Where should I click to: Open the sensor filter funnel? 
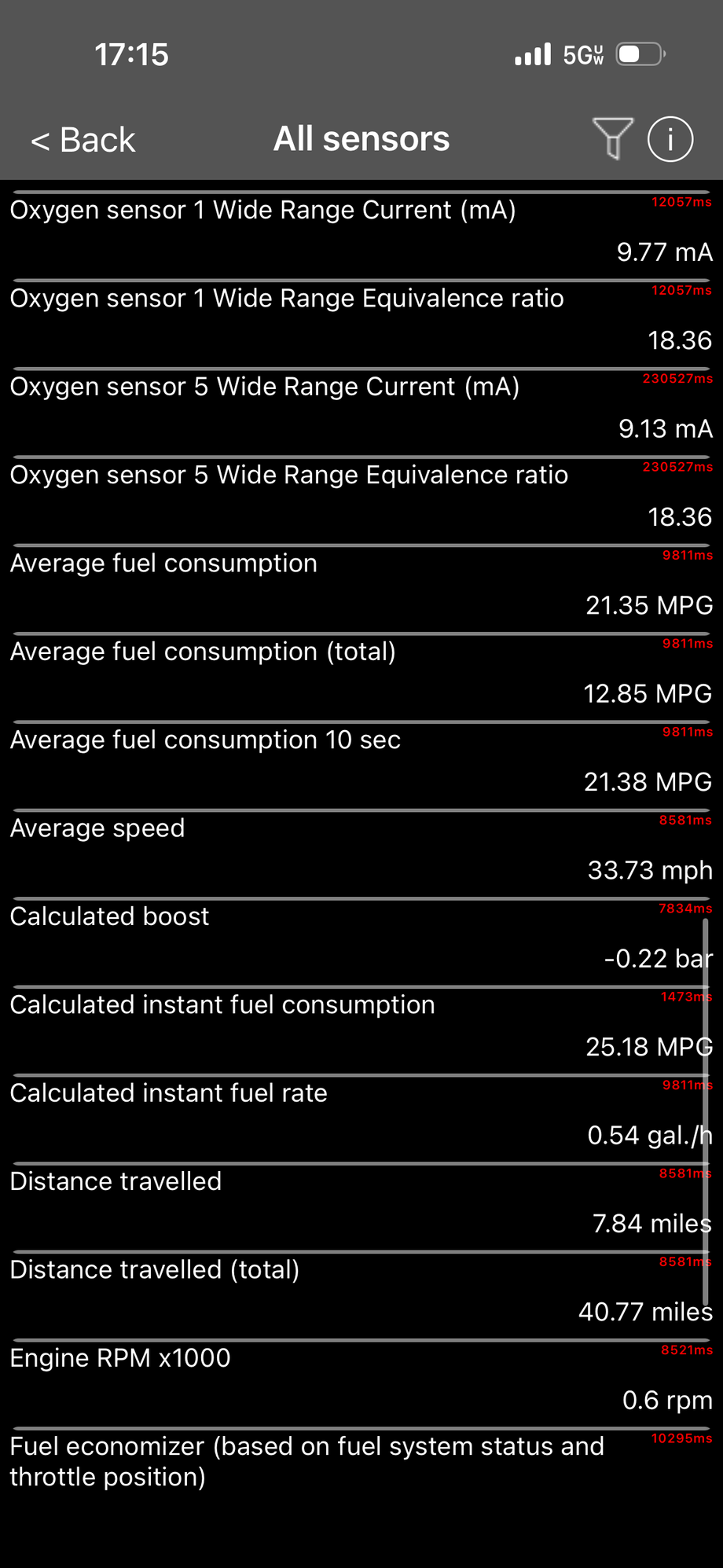[612, 139]
